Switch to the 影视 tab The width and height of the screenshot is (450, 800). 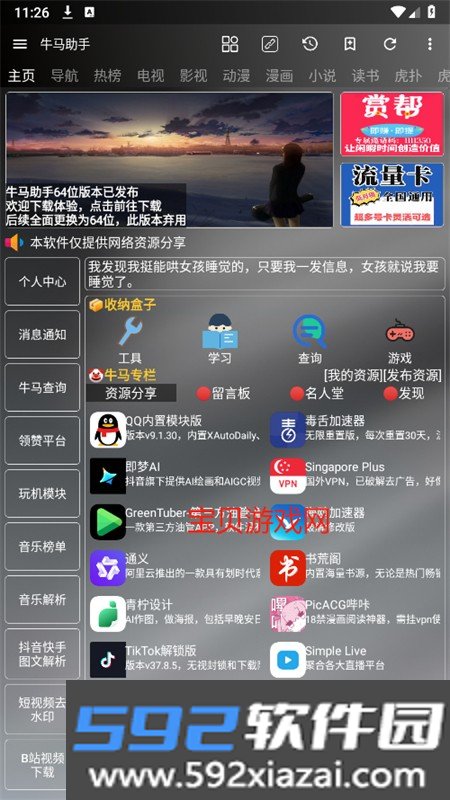(193, 76)
